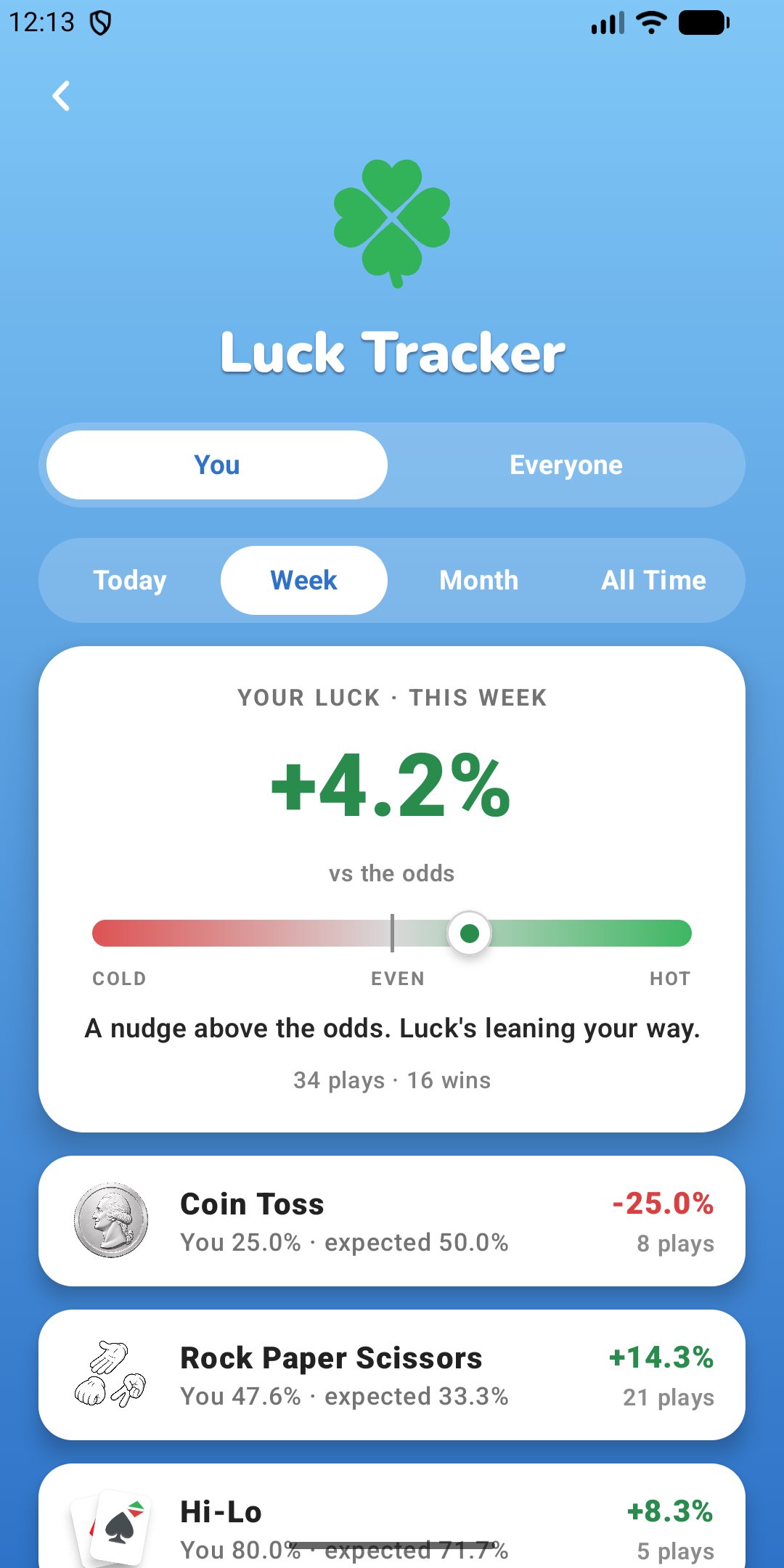
Task: Go back using the arrow icon
Action: [61, 96]
